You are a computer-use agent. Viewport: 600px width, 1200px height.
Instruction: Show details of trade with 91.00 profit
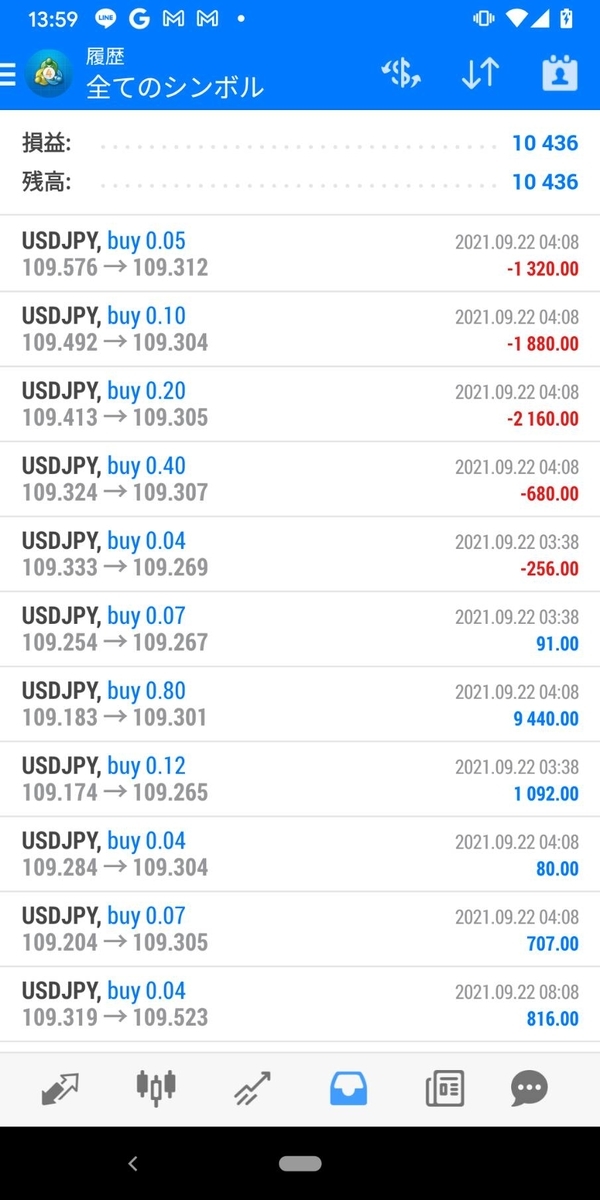click(x=300, y=629)
